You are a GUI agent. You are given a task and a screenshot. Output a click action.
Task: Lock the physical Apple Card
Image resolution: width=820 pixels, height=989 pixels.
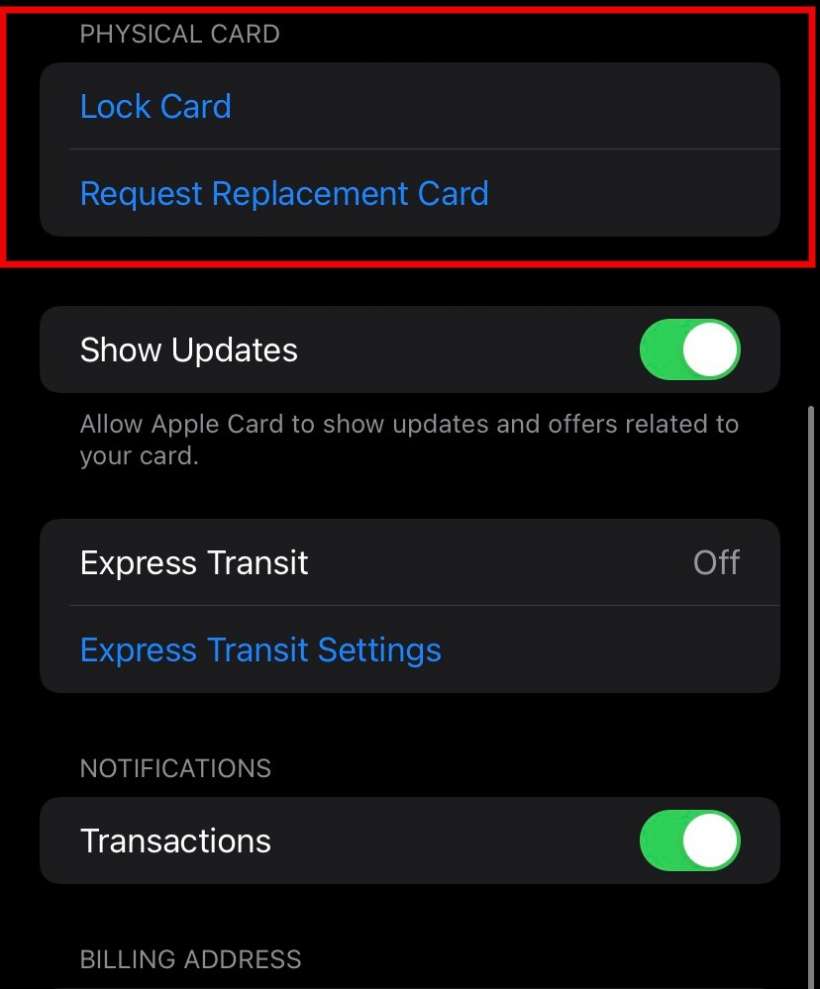click(x=156, y=107)
